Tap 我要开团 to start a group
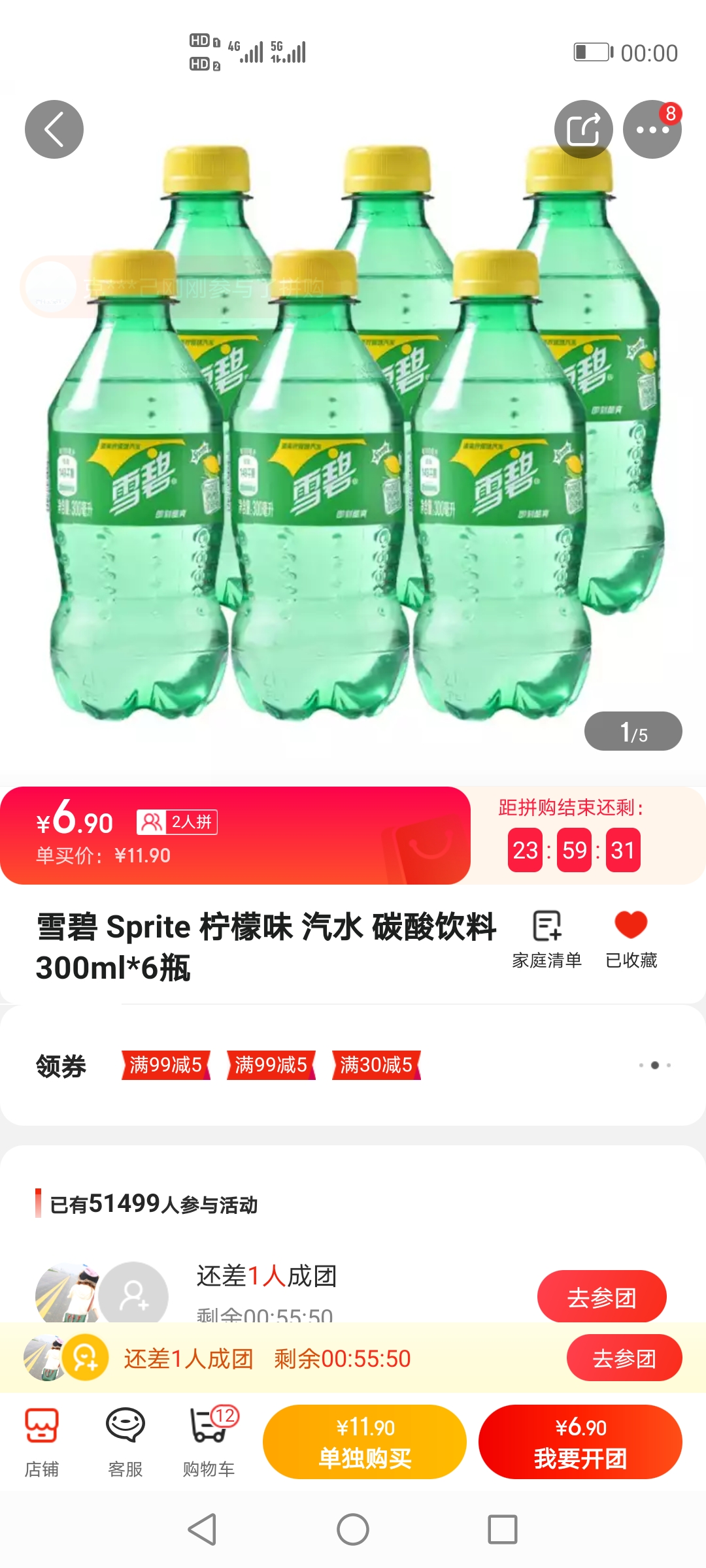This screenshot has width=706, height=1568. 580,1442
